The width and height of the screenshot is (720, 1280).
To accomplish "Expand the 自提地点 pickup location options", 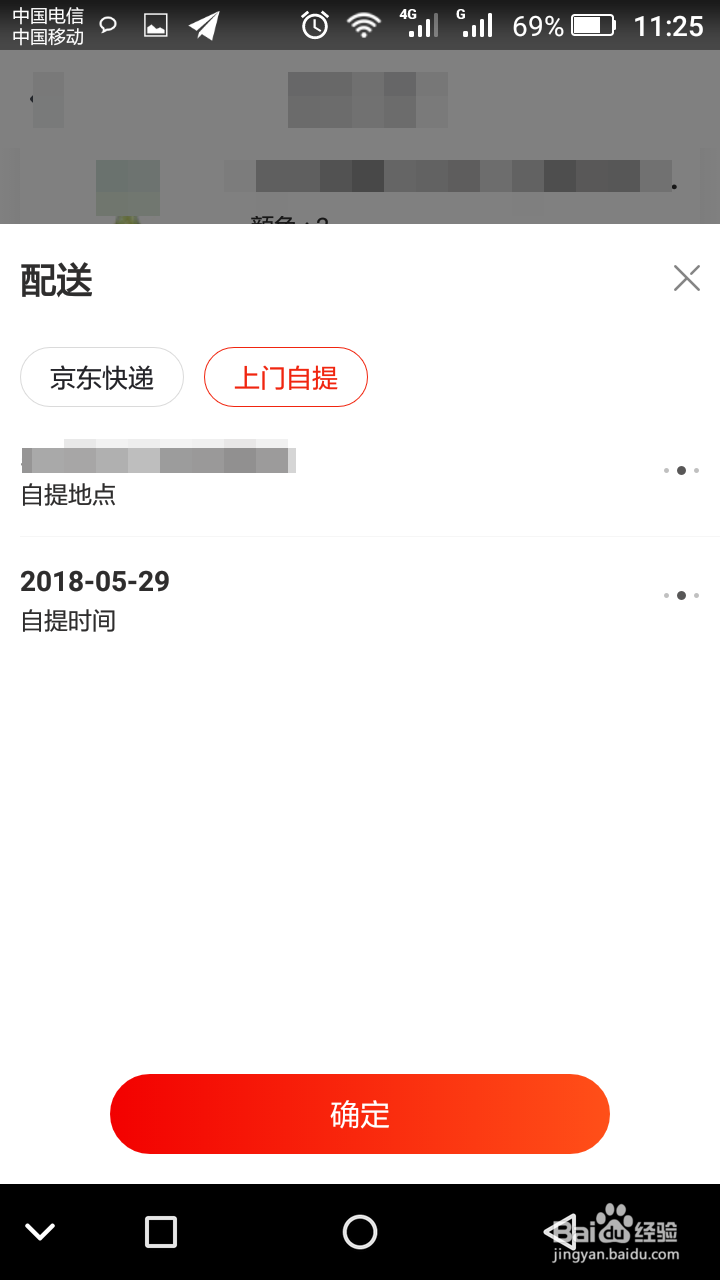I will point(680,470).
